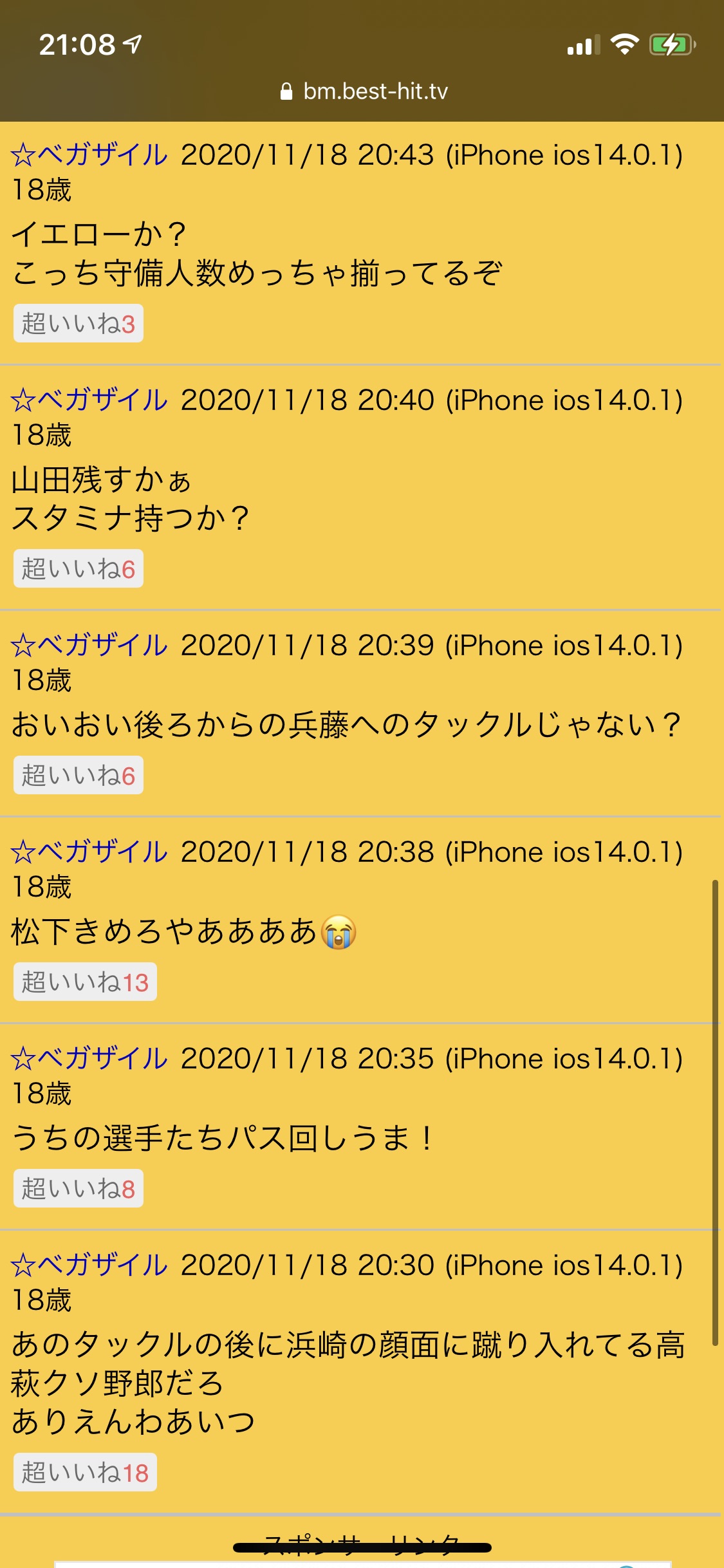Tap ☆ベガザイル username on 20:30 post
The height and width of the screenshot is (1568, 724).
coord(89,1265)
